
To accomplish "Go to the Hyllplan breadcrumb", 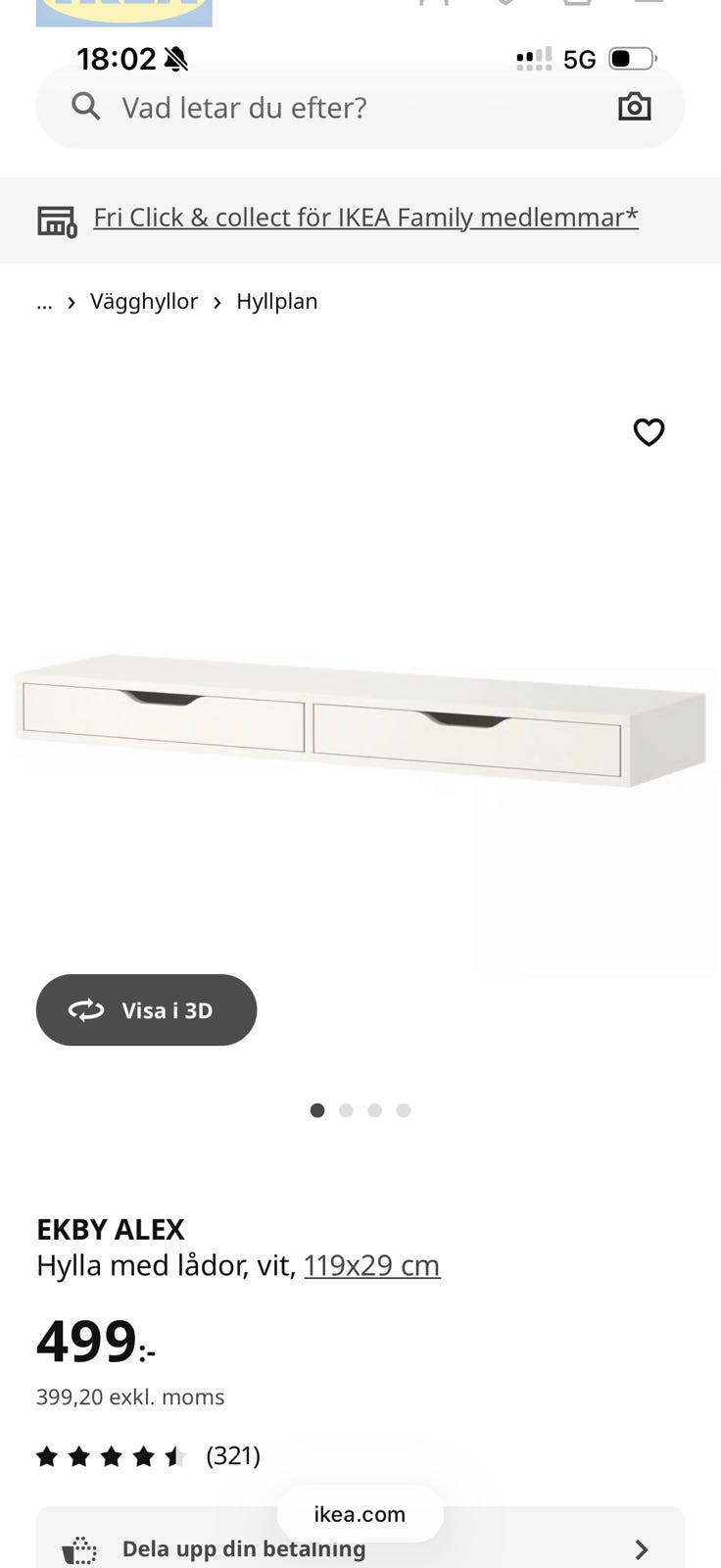I will [x=277, y=302].
